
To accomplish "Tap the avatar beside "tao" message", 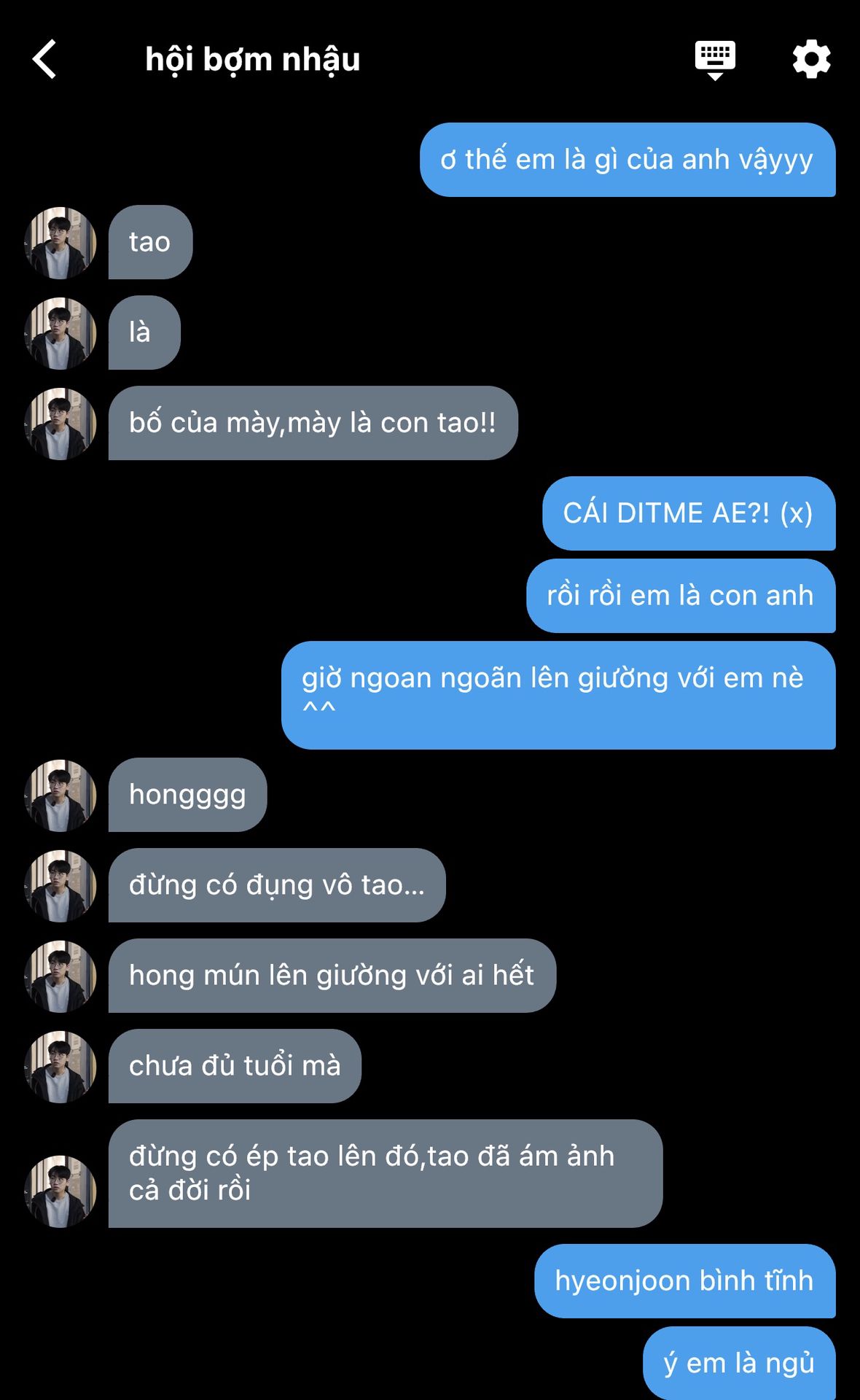I will click(x=60, y=243).
